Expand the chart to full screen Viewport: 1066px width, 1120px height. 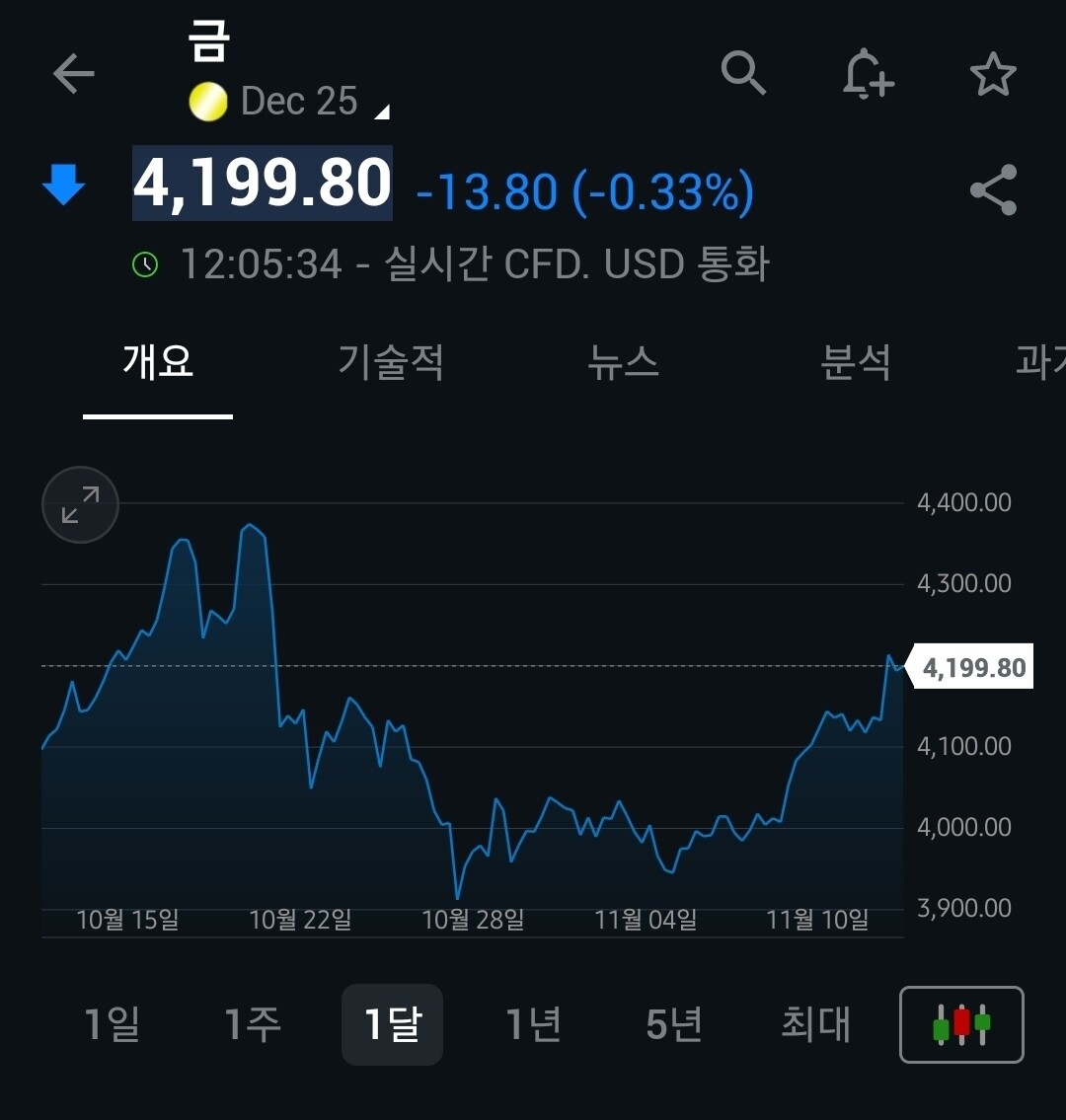click(x=80, y=504)
